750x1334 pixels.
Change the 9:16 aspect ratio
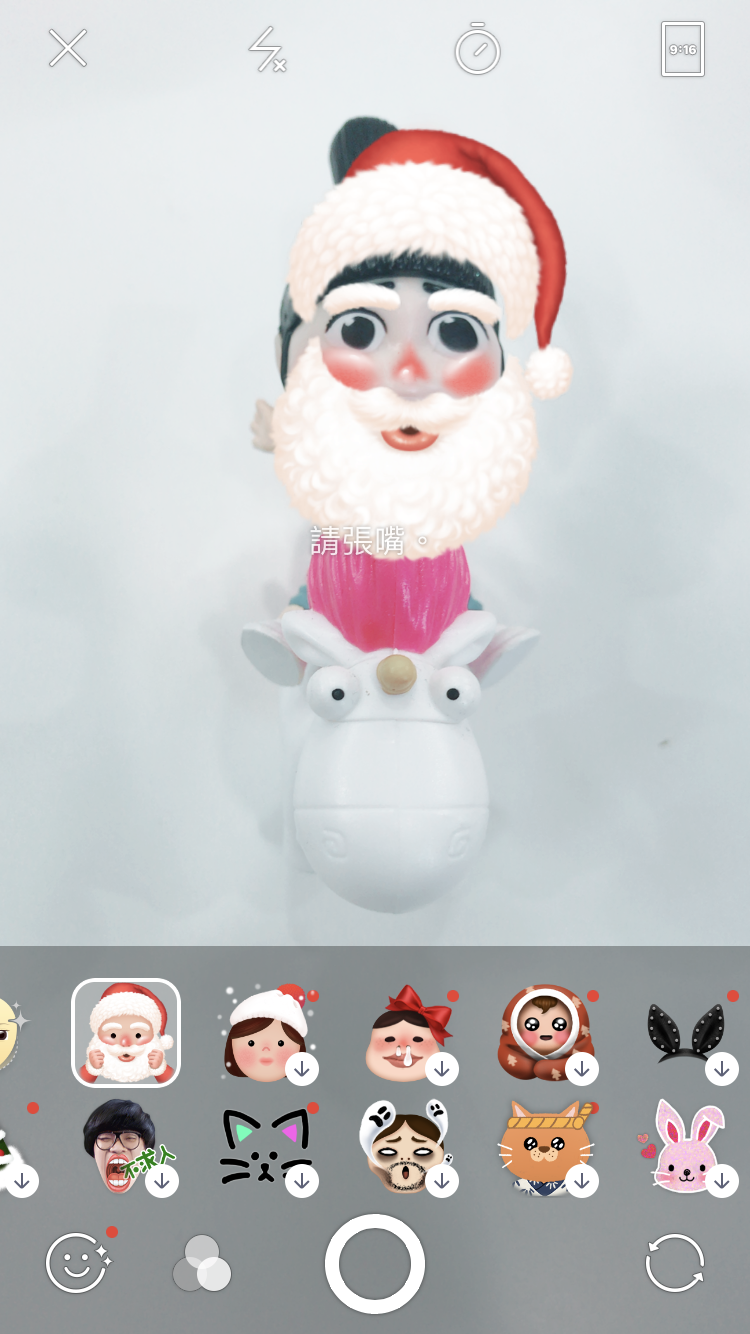point(682,49)
